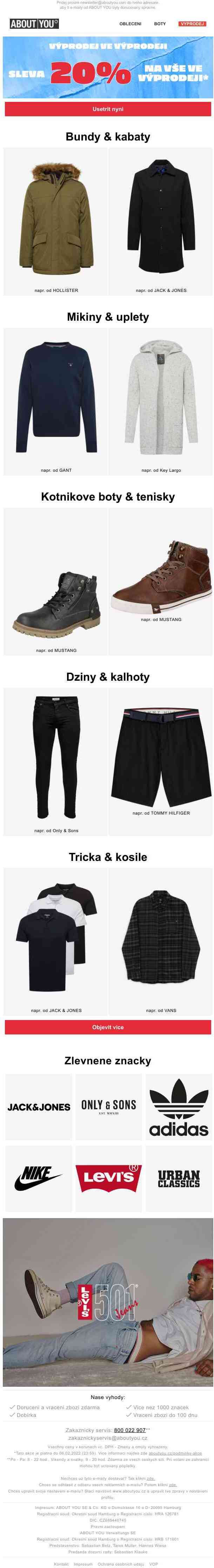This screenshot has width=214, height=1568.
Task: View the black MUSTANG ankle boots
Action: [x=56, y=603]
